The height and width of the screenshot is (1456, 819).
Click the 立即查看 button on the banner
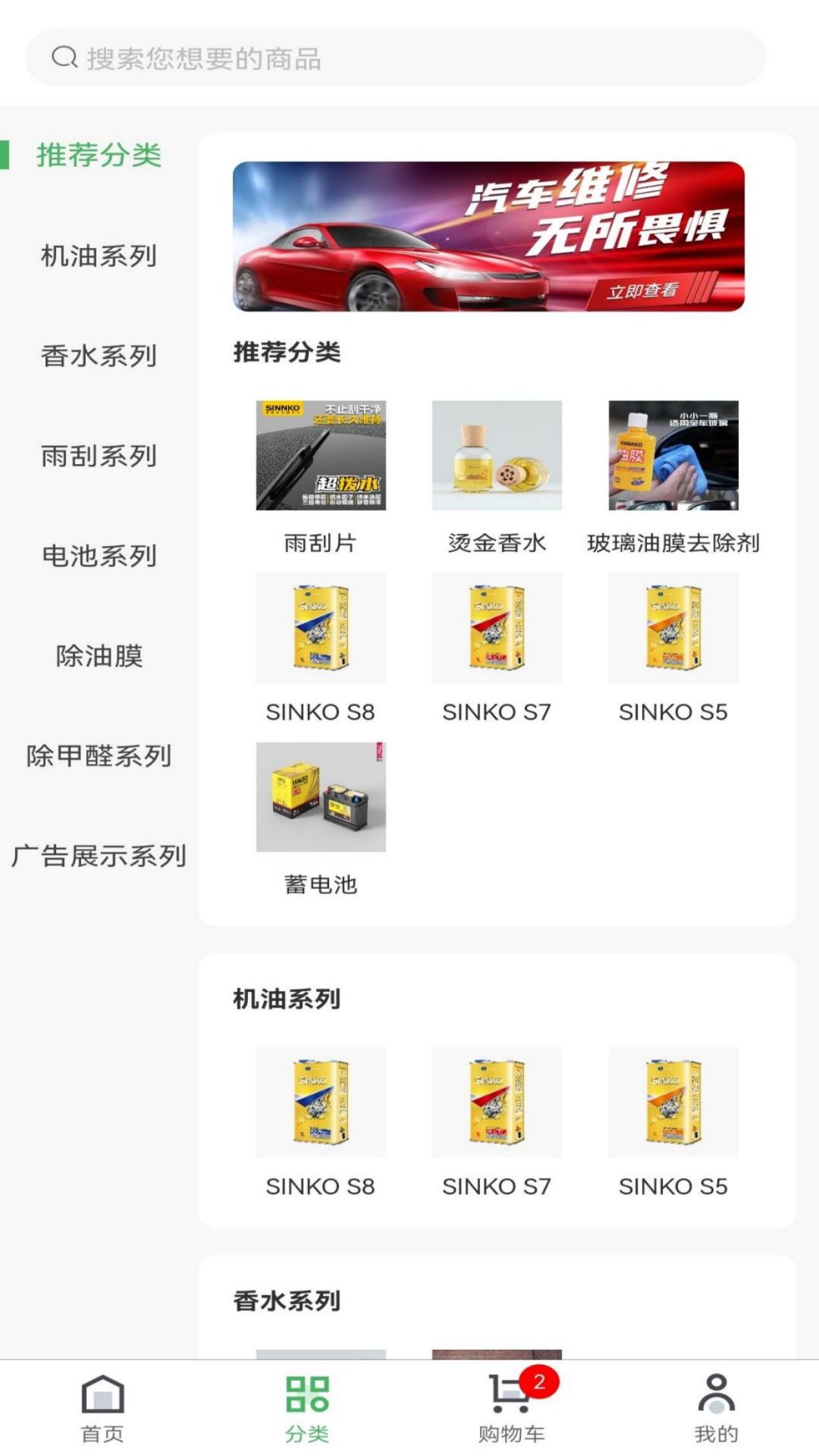644,290
